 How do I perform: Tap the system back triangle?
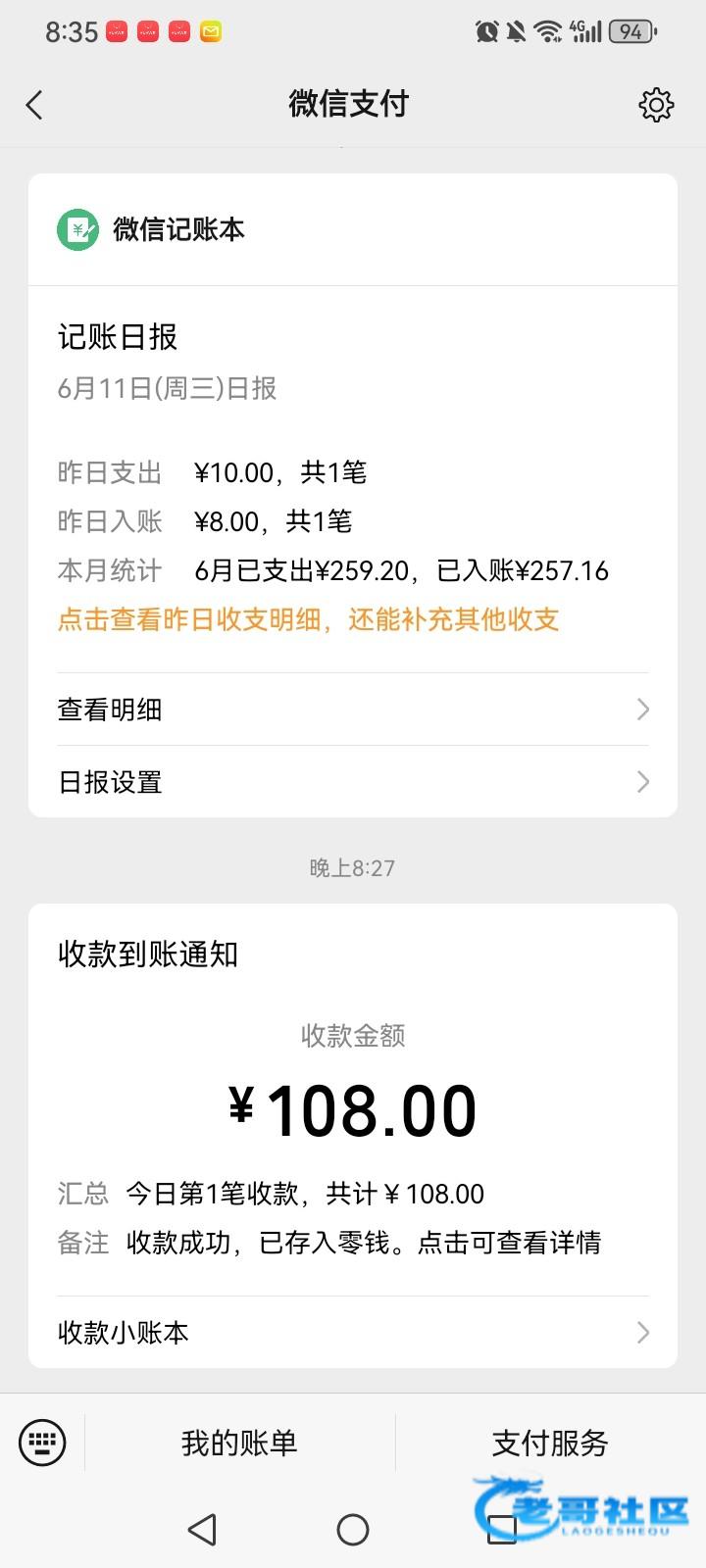click(202, 1530)
